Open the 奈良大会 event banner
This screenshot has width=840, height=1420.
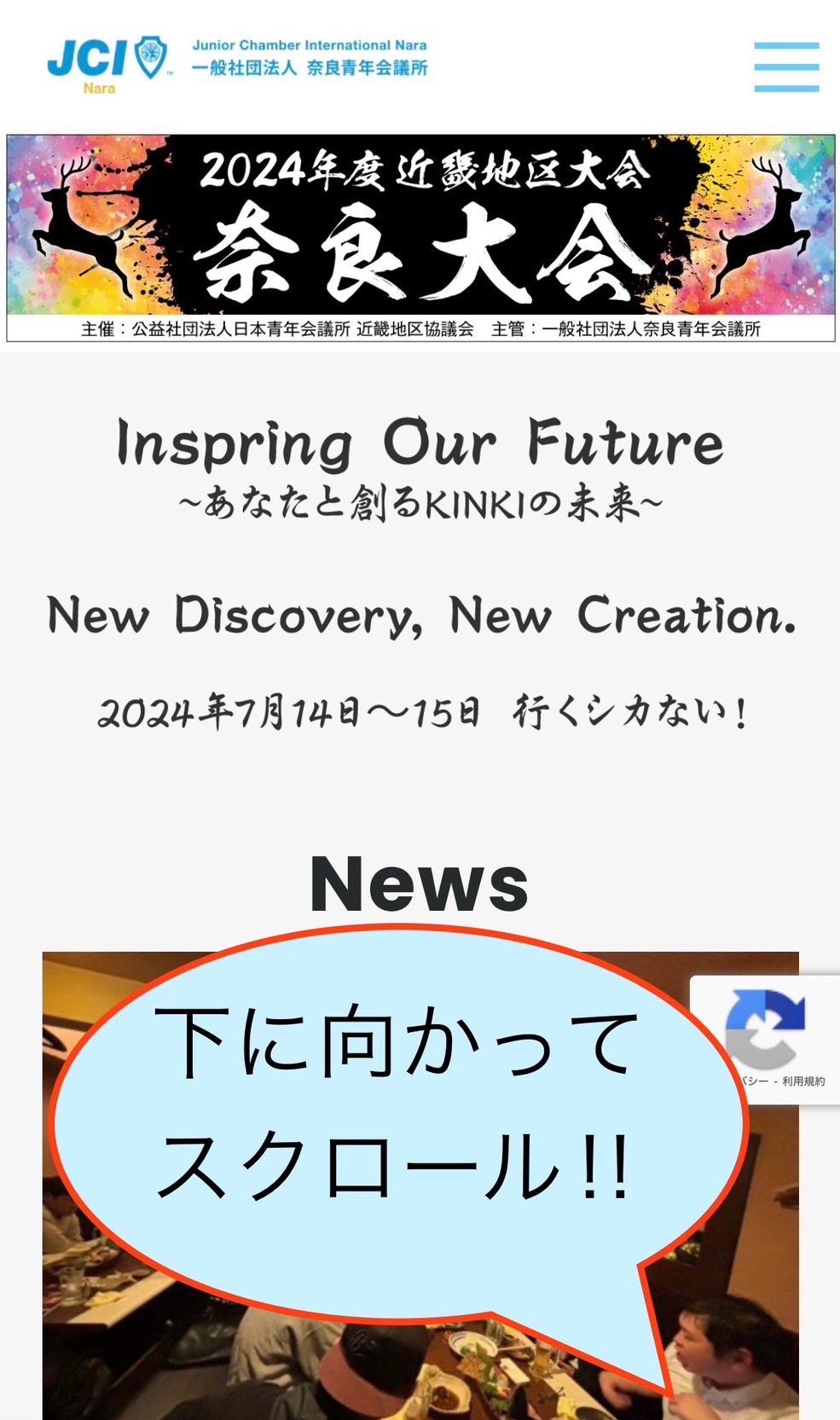tap(420, 238)
